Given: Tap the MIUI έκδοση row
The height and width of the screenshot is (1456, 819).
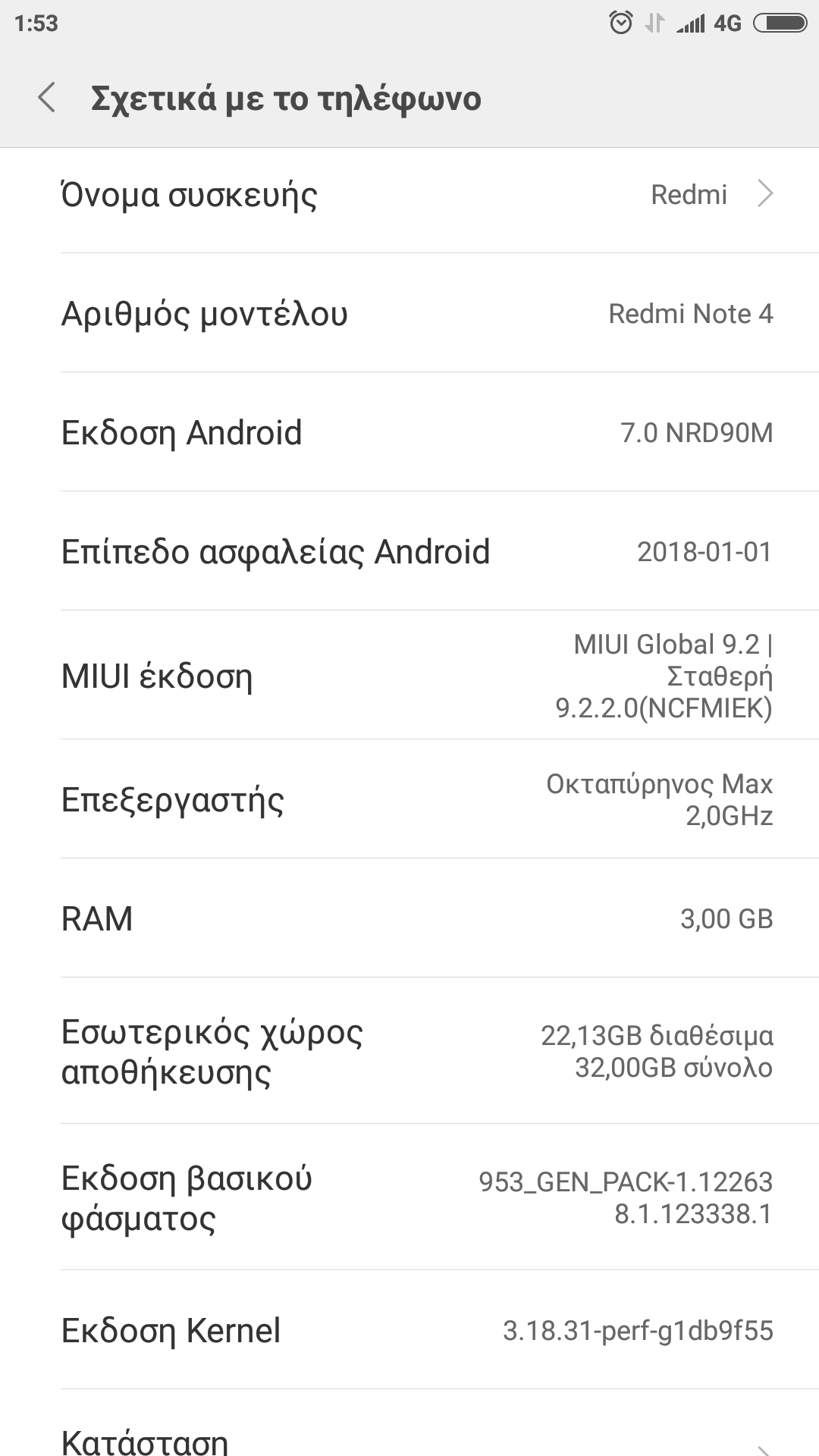Looking at the screenshot, I should pyautogui.click(x=409, y=676).
